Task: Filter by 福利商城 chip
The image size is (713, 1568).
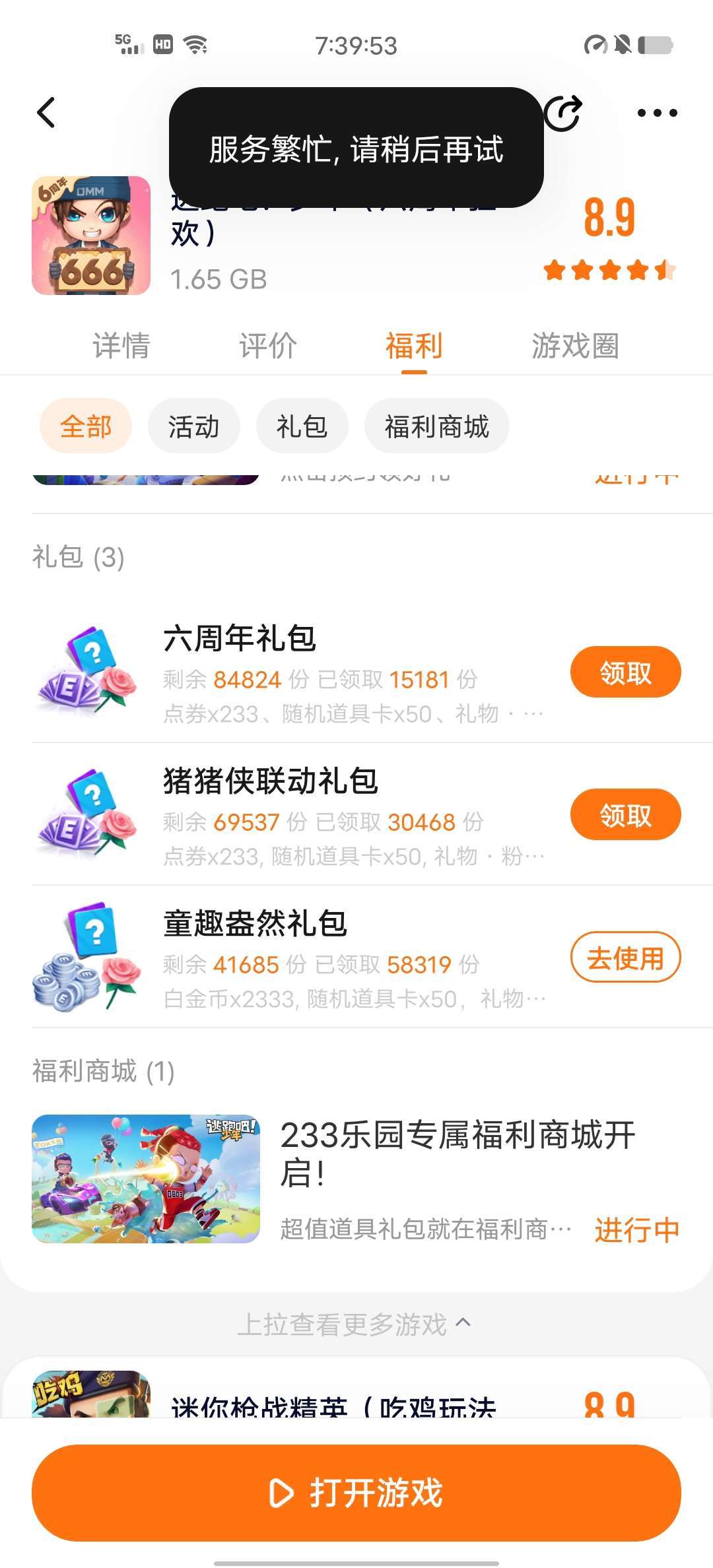Action: 436,426
